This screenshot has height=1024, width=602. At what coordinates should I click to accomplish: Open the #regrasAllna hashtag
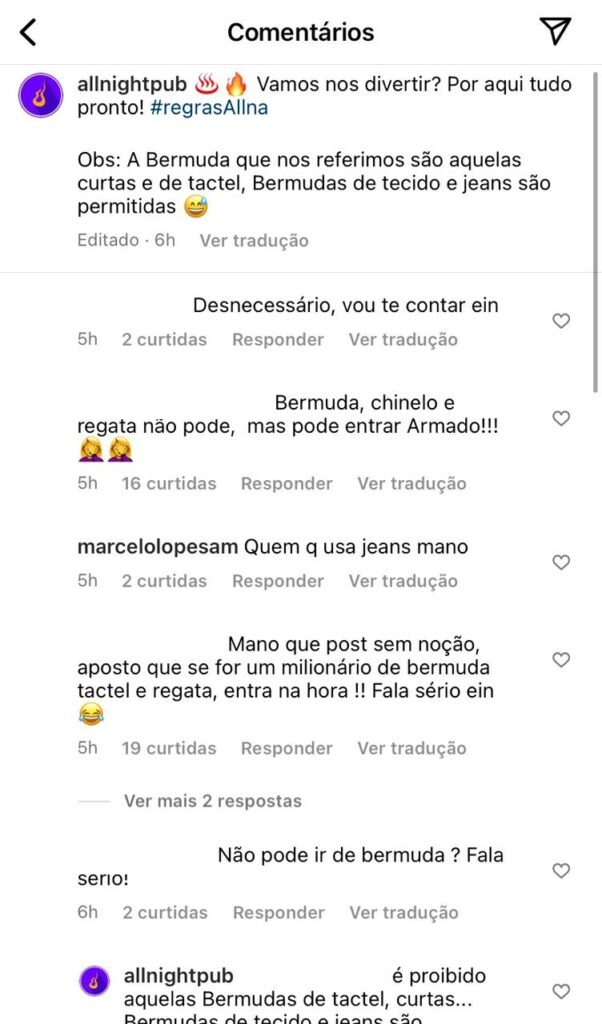[209, 109]
